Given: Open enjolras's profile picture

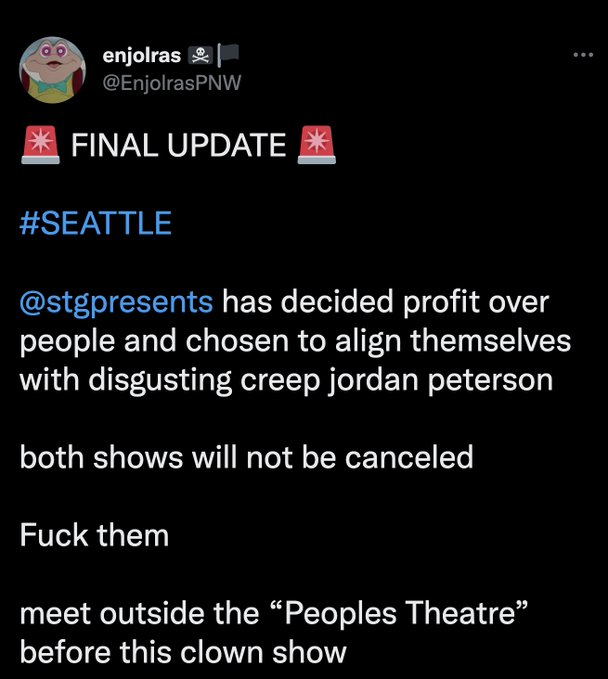Looking at the screenshot, I should pos(53,70).
